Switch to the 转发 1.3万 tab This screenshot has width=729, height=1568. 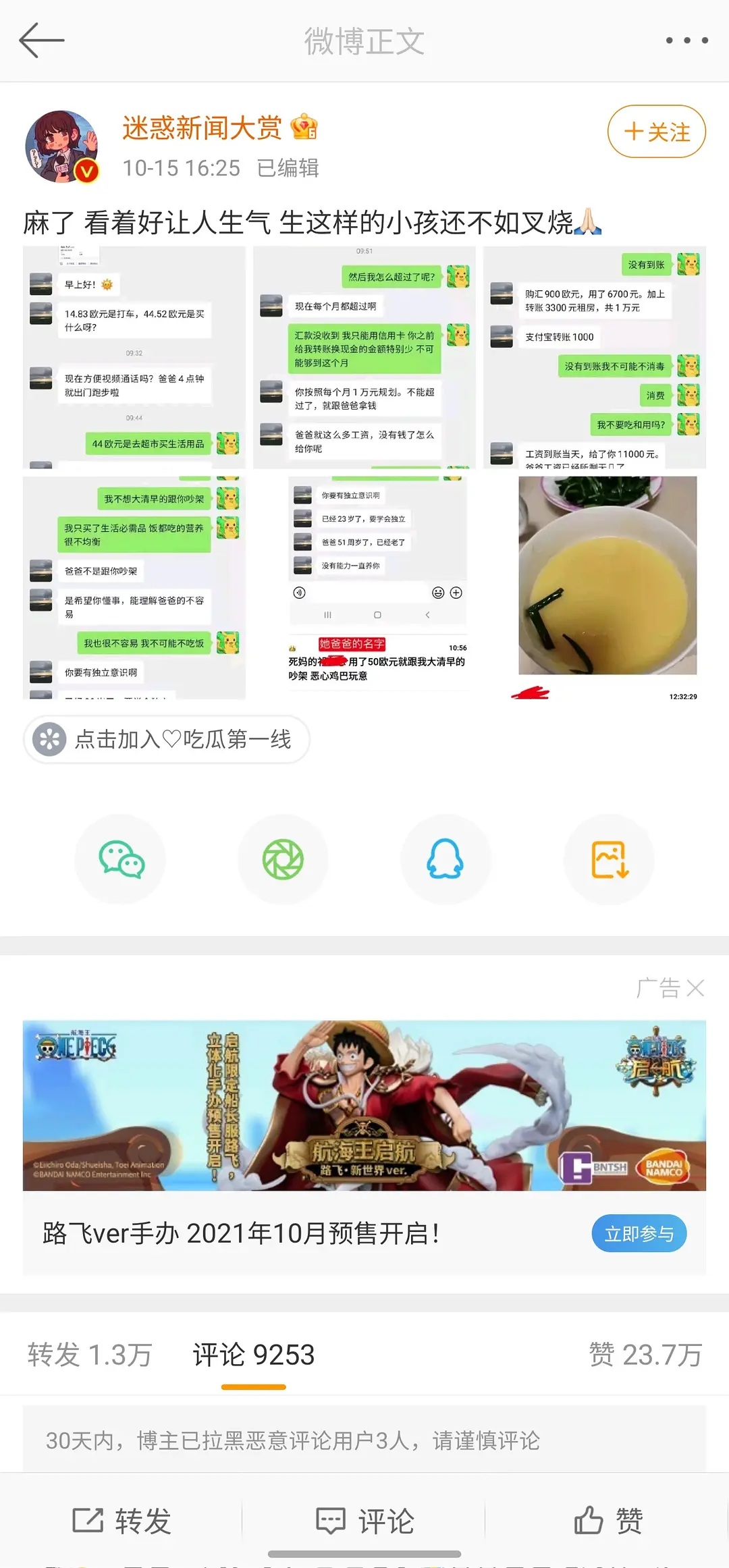point(90,1355)
